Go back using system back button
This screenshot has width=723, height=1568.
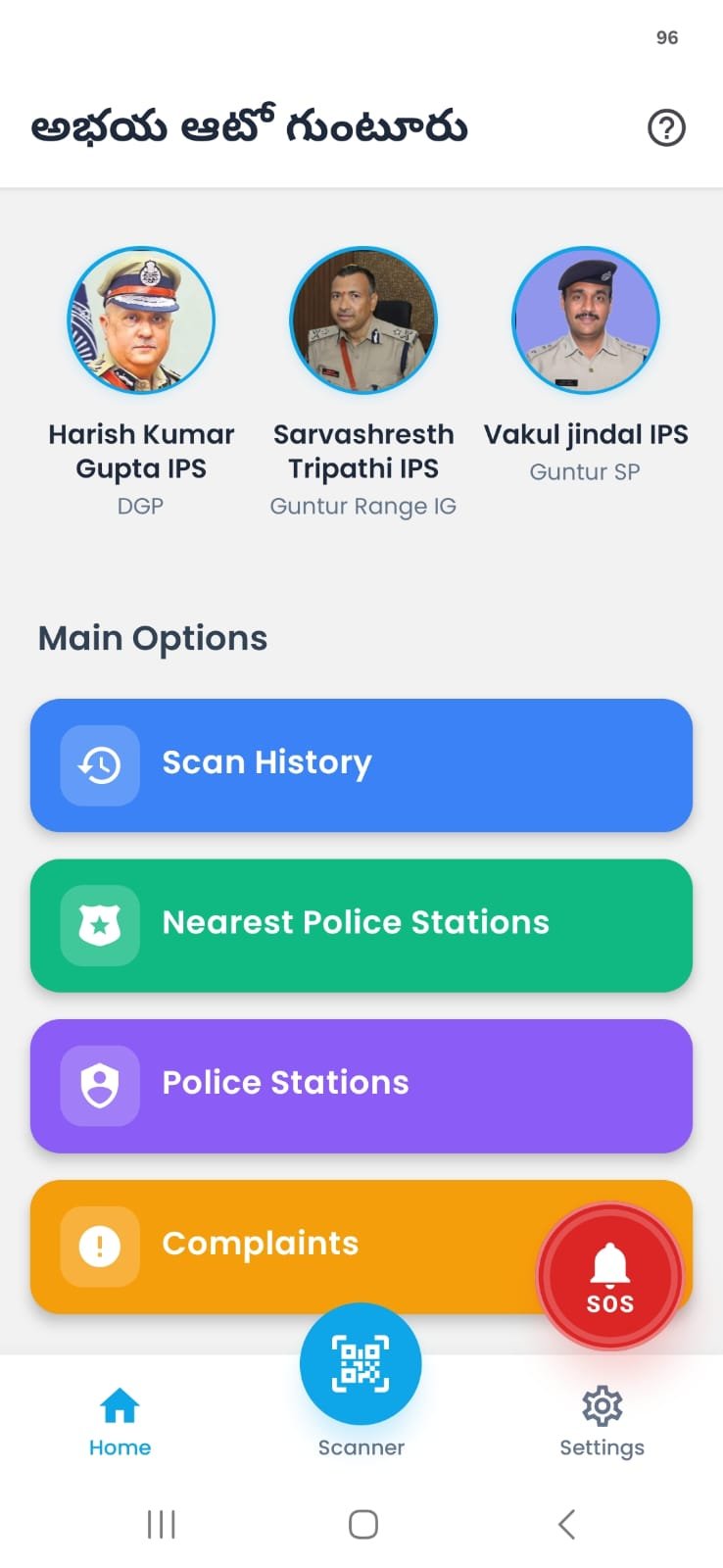(566, 1524)
